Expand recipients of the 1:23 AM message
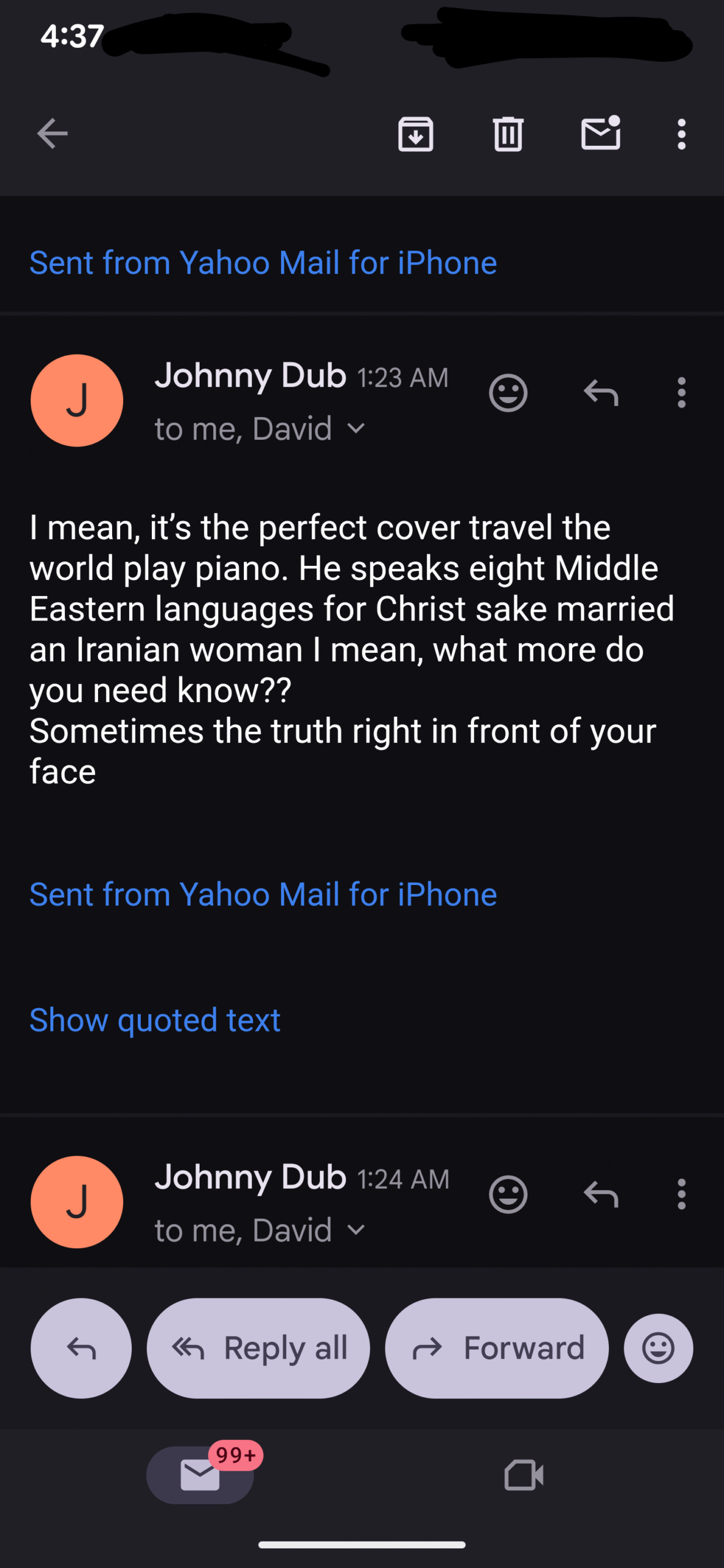This screenshot has width=724, height=1568. click(356, 429)
